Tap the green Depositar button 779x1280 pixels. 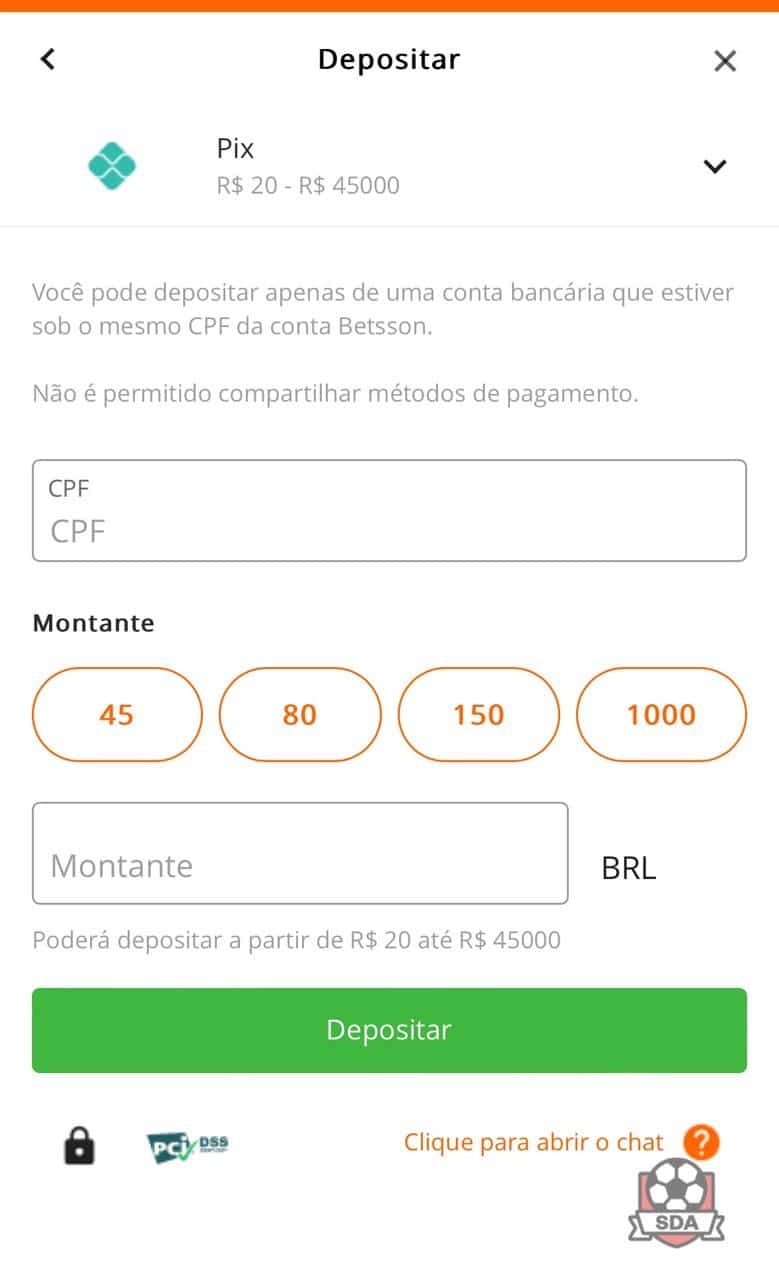tap(389, 1030)
